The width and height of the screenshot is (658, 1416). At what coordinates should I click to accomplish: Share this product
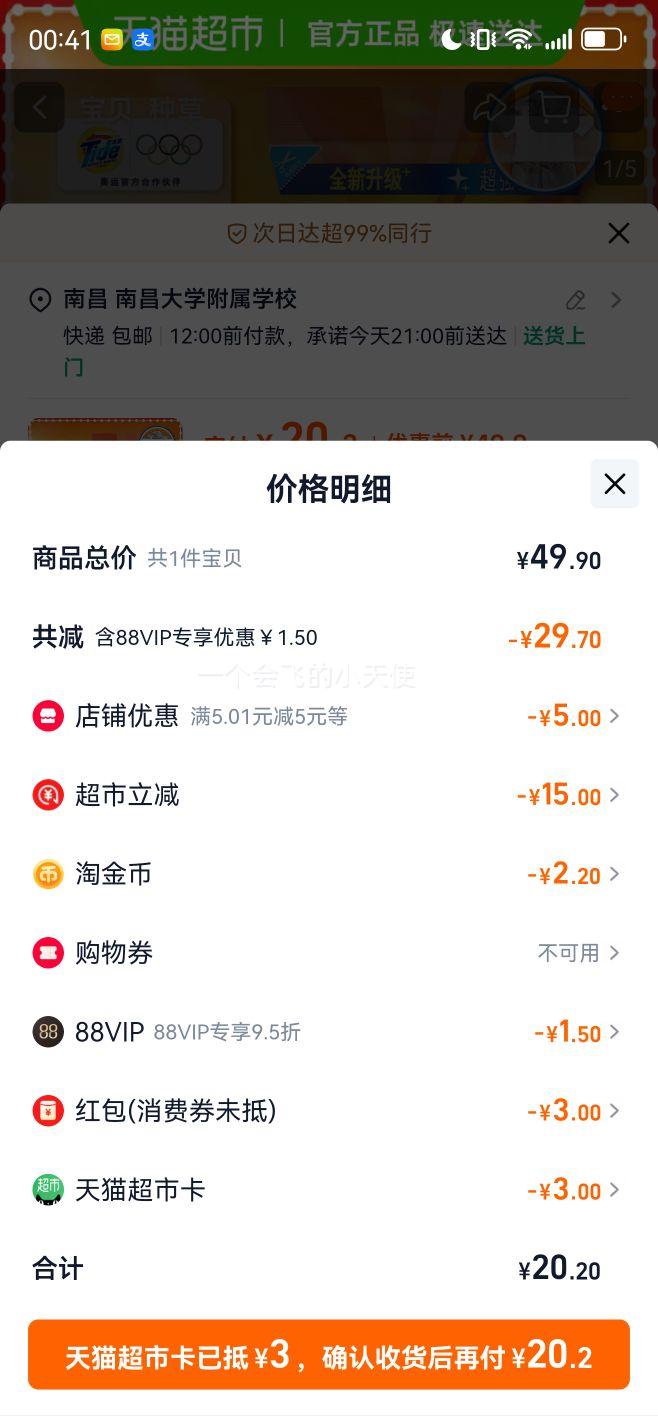490,107
